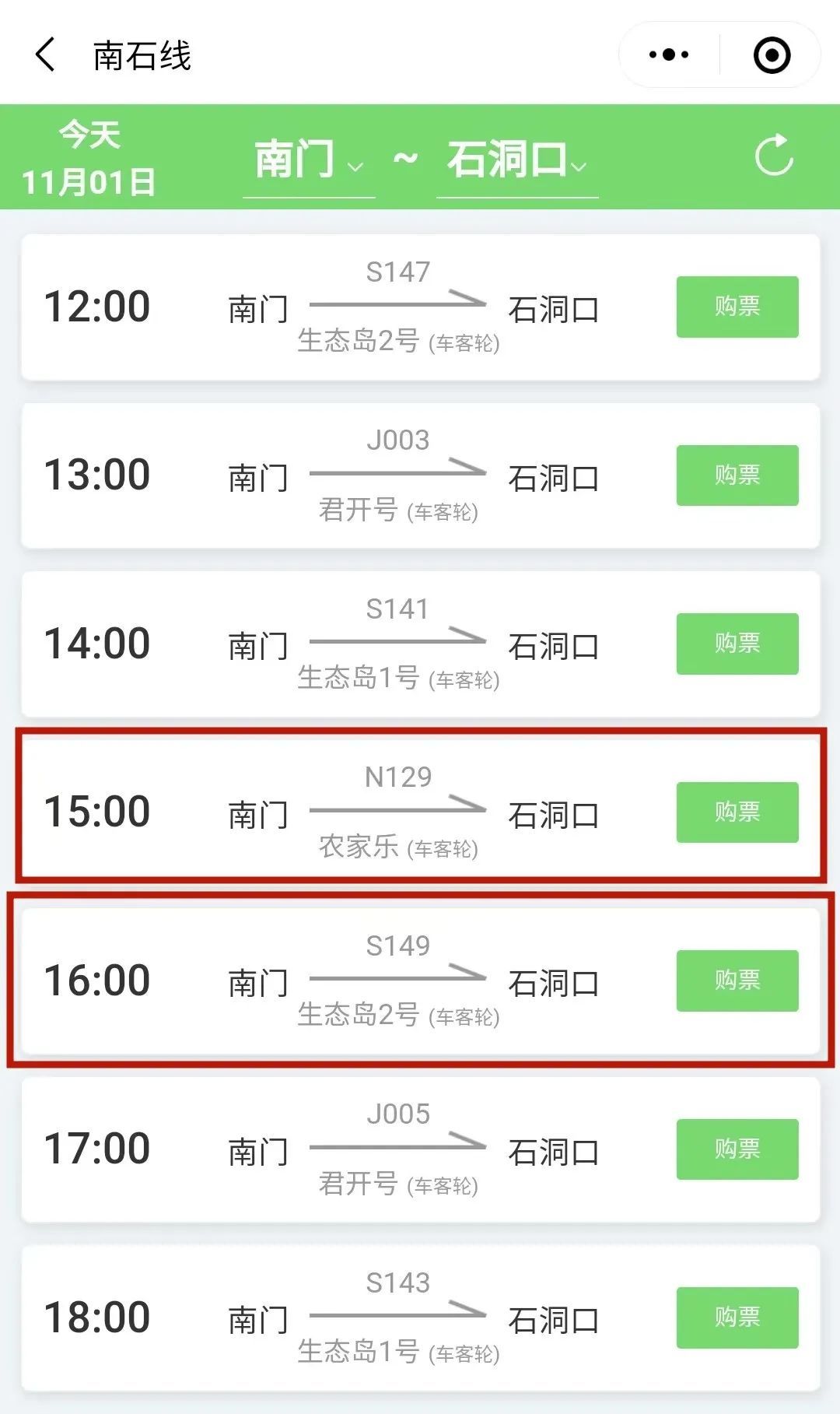Change destination port 石洞口

(x=516, y=160)
